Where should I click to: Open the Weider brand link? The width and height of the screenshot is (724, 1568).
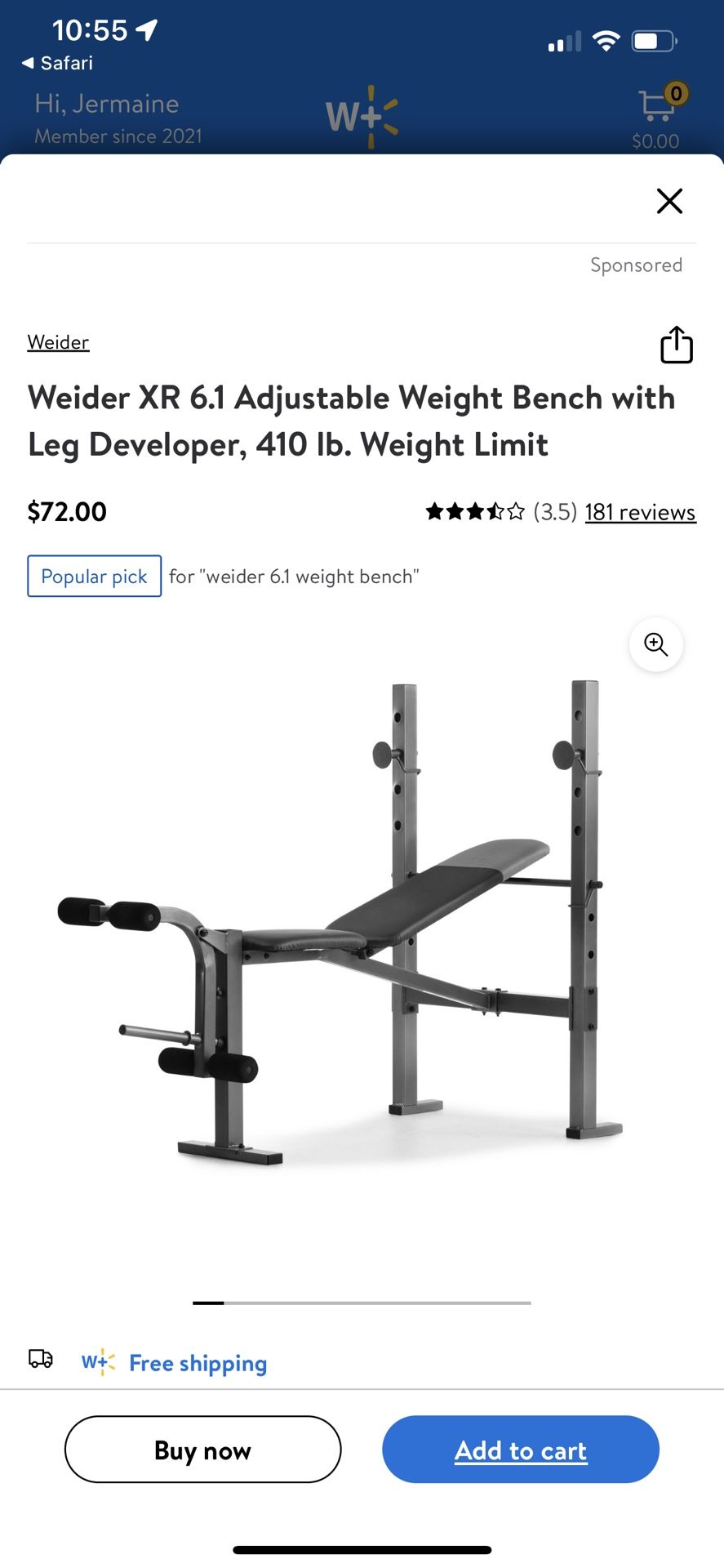58,342
